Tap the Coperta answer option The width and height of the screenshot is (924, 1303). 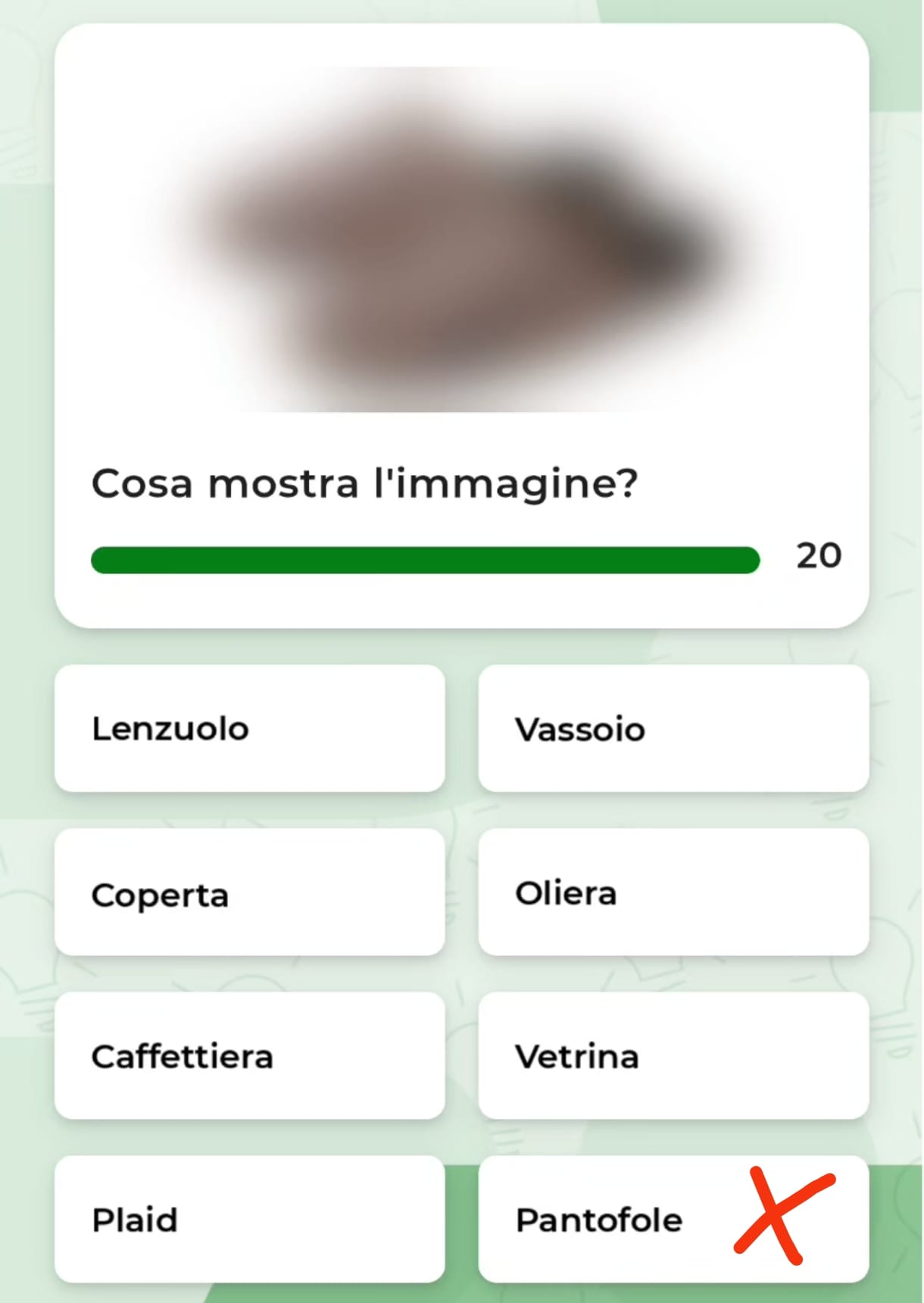[249, 892]
